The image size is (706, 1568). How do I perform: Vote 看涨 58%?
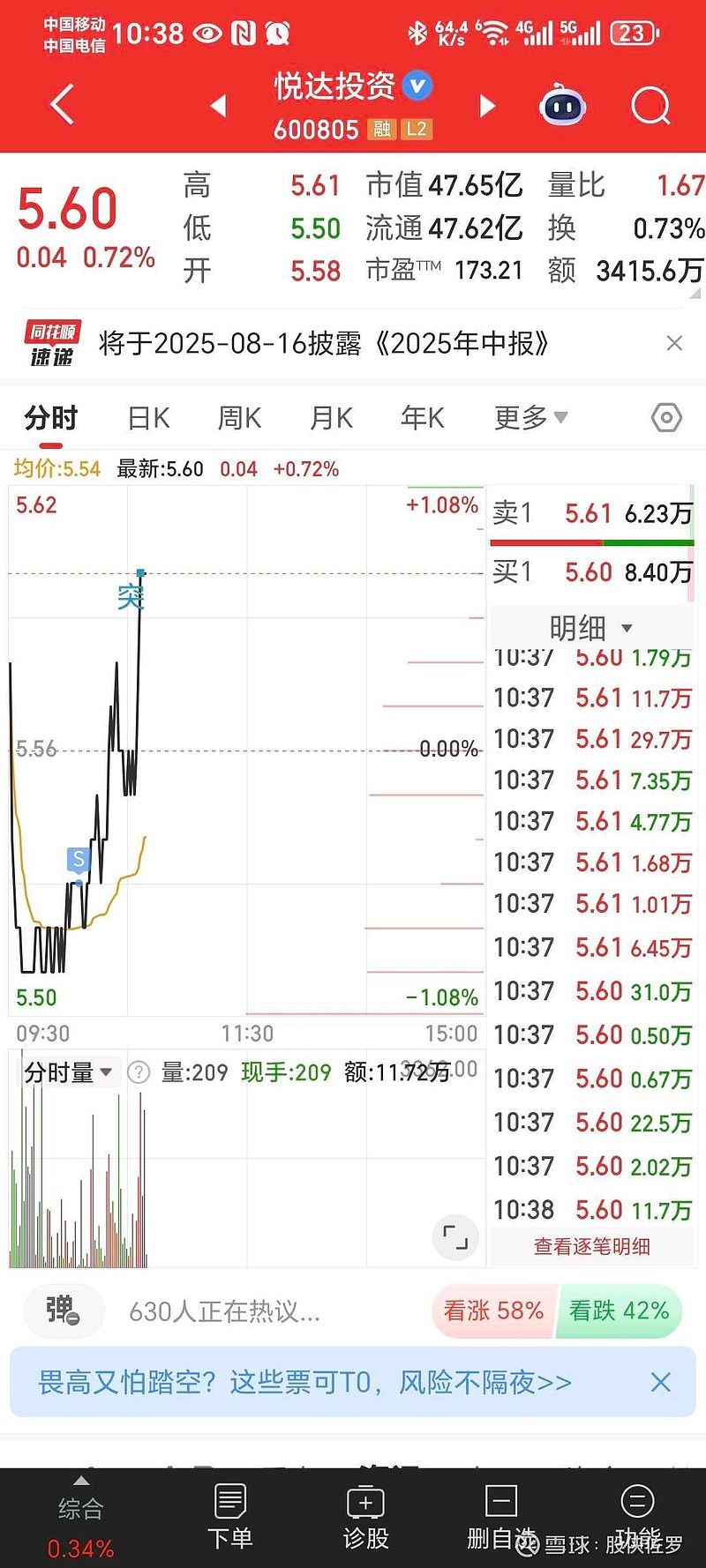click(x=493, y=1311)
